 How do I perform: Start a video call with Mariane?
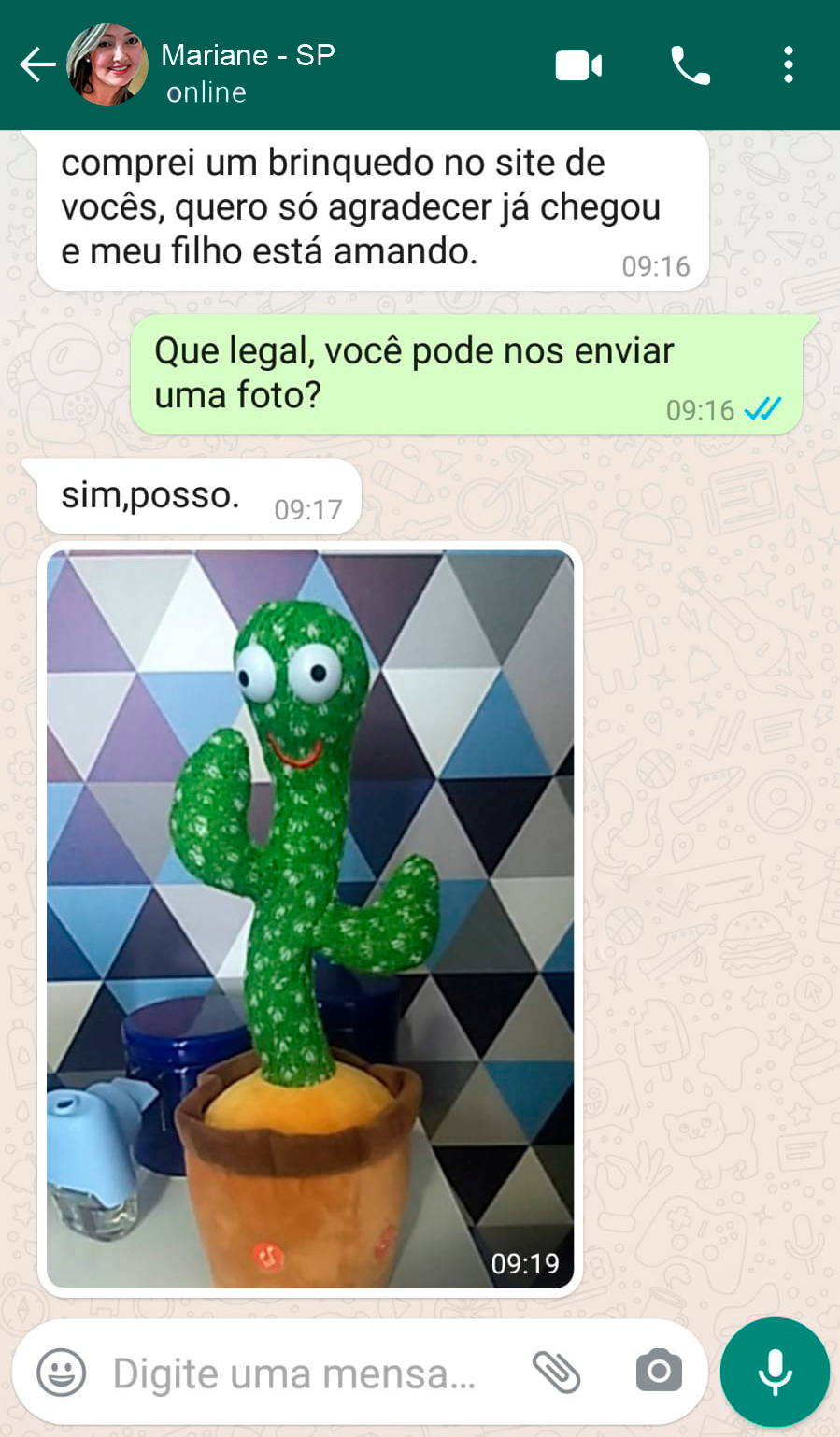[578, 66]
